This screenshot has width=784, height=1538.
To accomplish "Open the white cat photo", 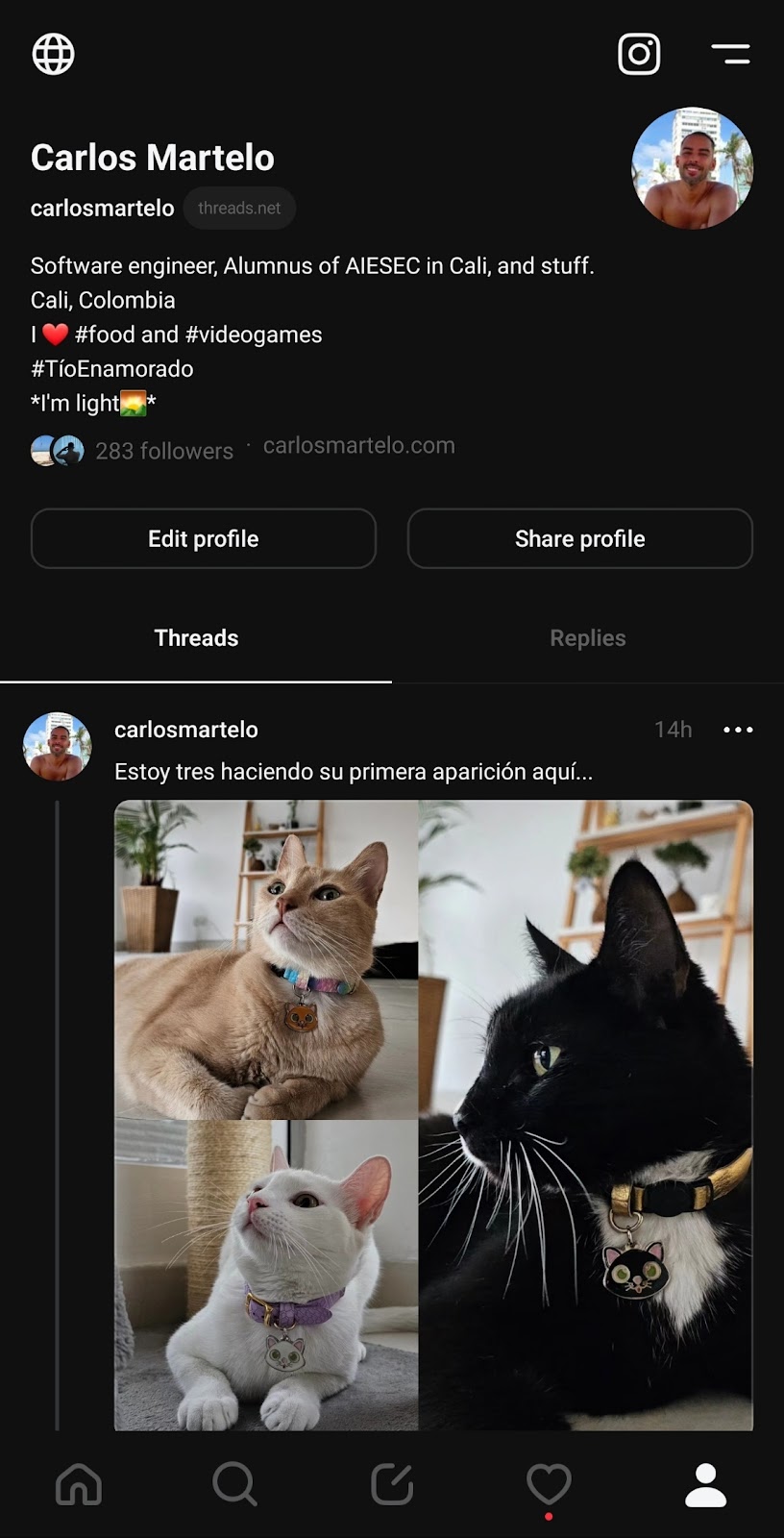I will (x=266, y=1275).
